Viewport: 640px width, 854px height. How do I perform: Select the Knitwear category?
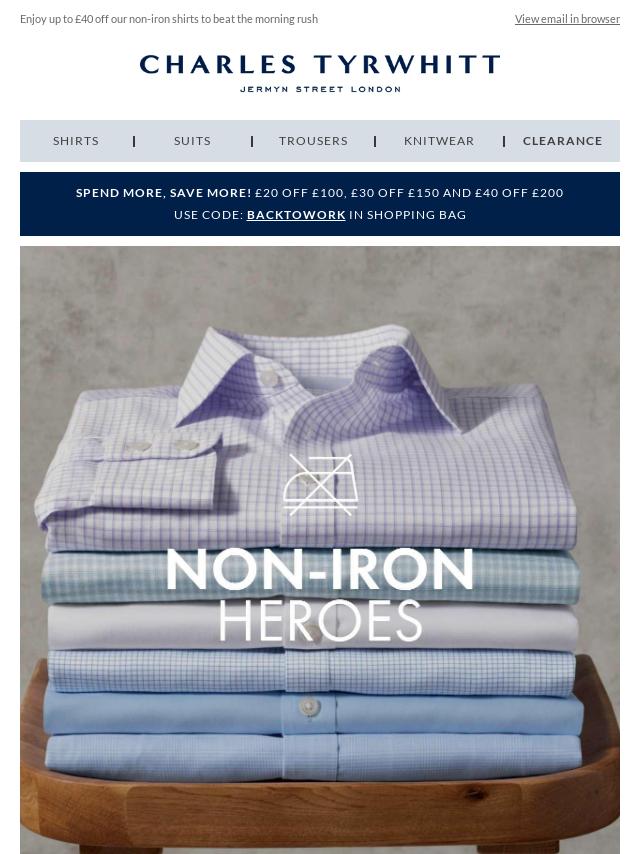(x=439, y=141)
